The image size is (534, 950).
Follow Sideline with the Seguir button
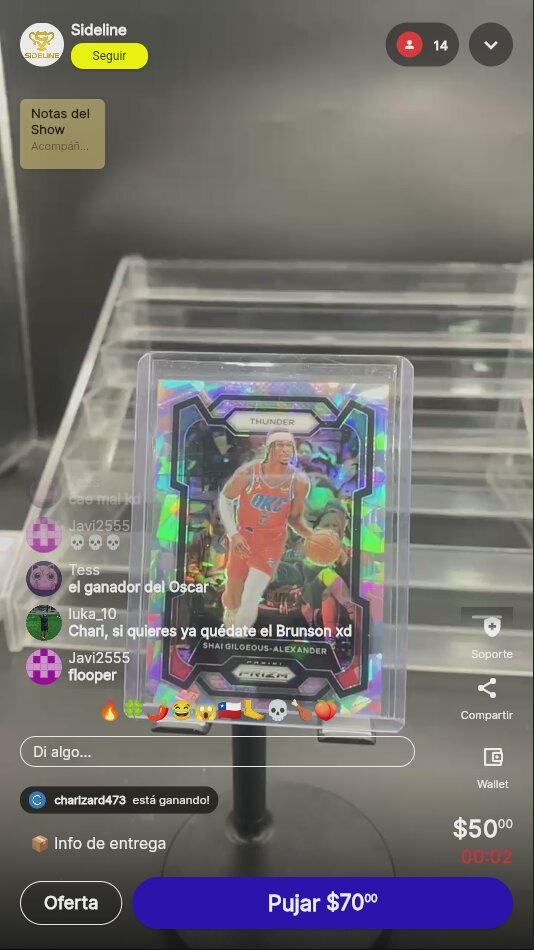click(109, 56)
